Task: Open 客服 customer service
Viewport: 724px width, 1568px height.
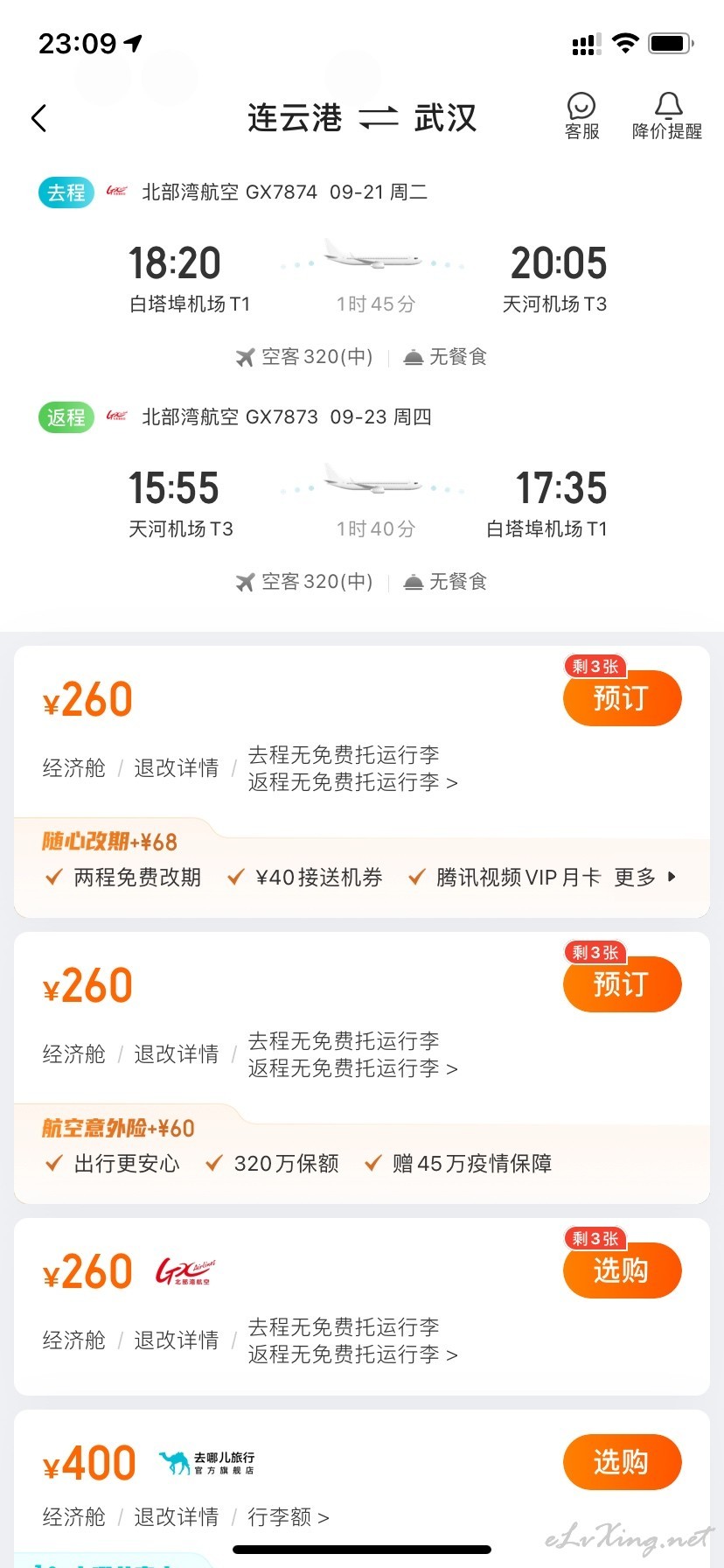Action: 581,117
